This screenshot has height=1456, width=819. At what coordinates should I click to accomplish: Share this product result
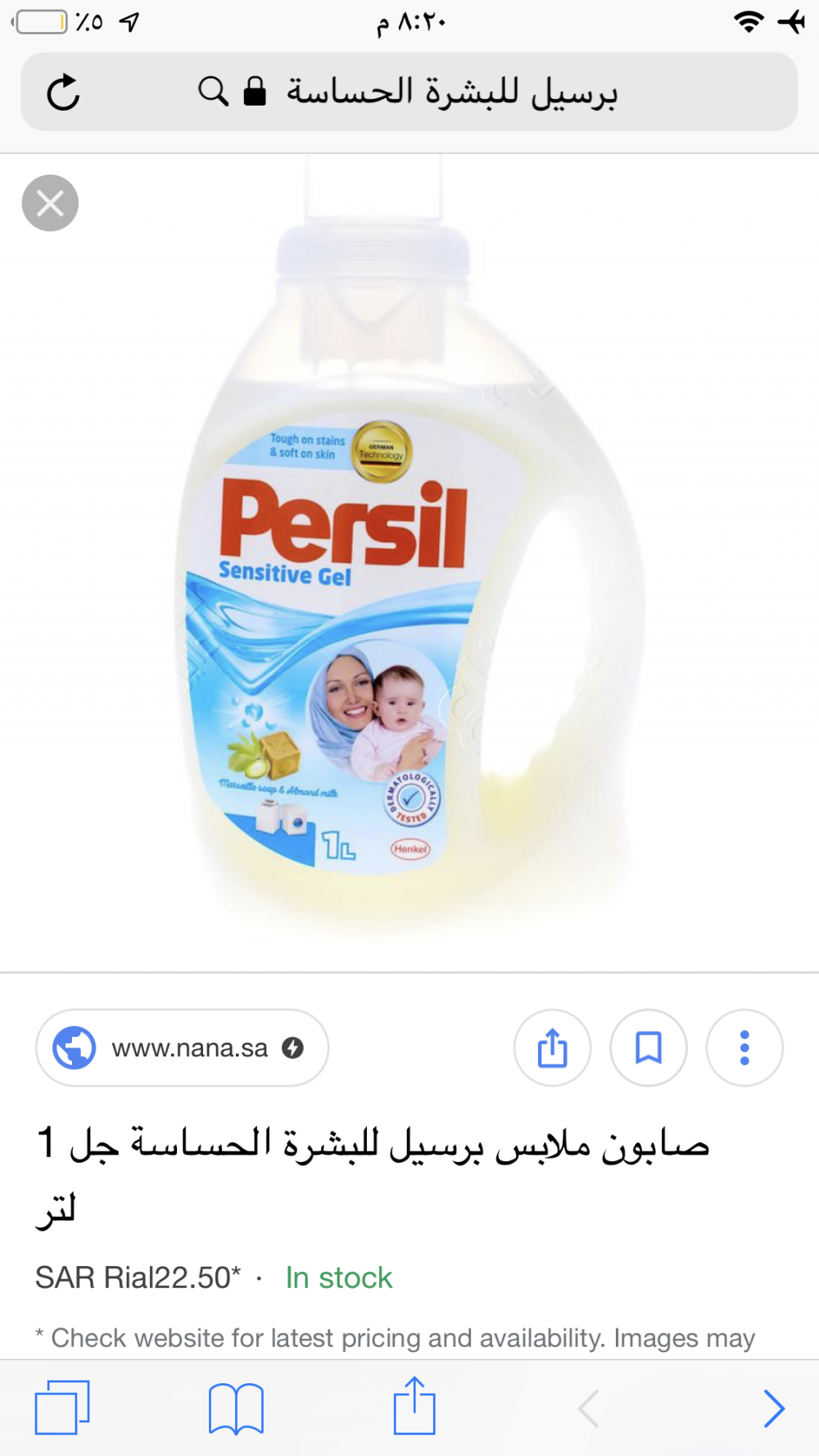point(552,1048)
